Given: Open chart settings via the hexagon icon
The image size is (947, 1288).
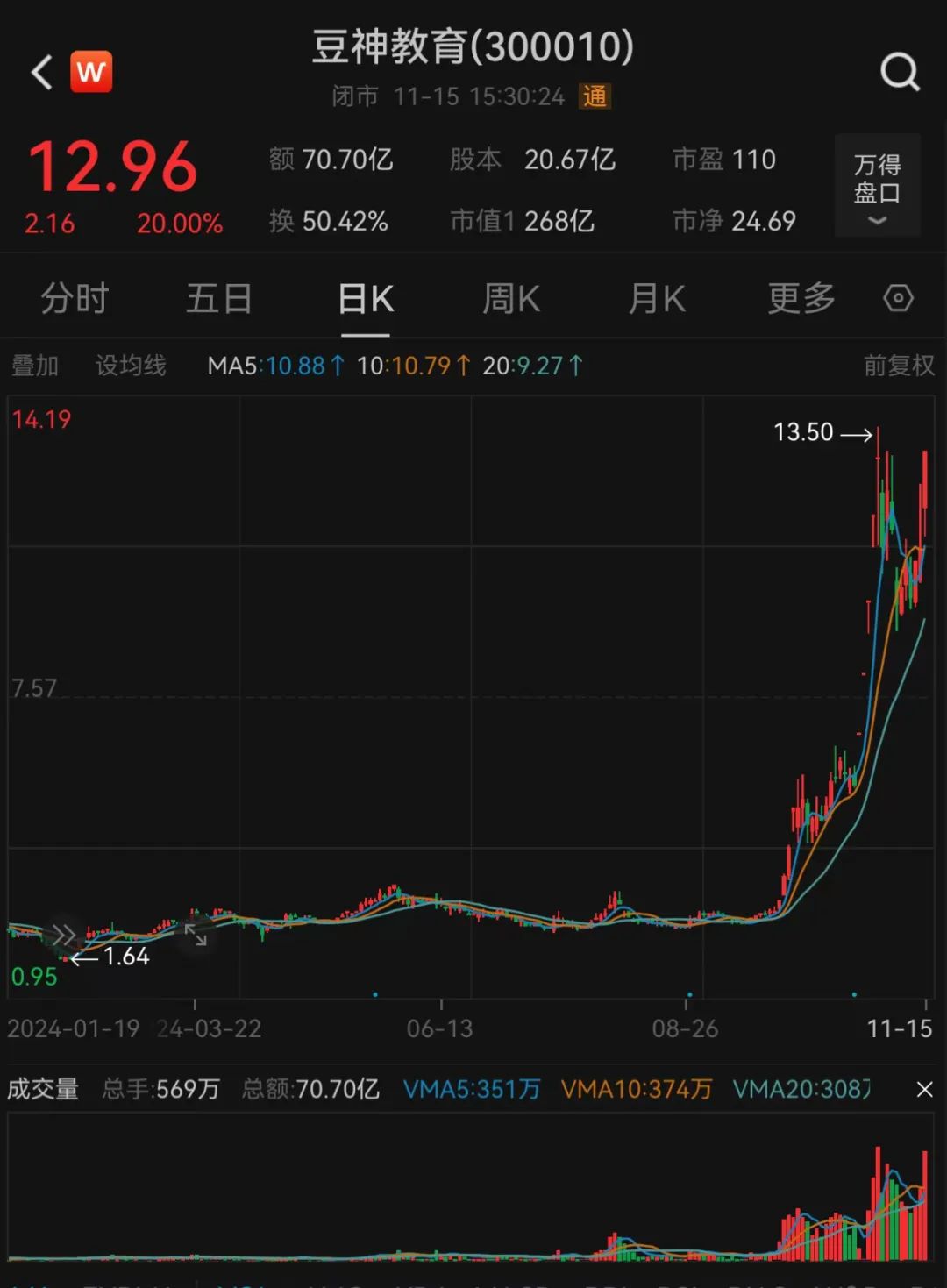Looking at the screenshot, I should pyautogui.click(x=898, y=298).
